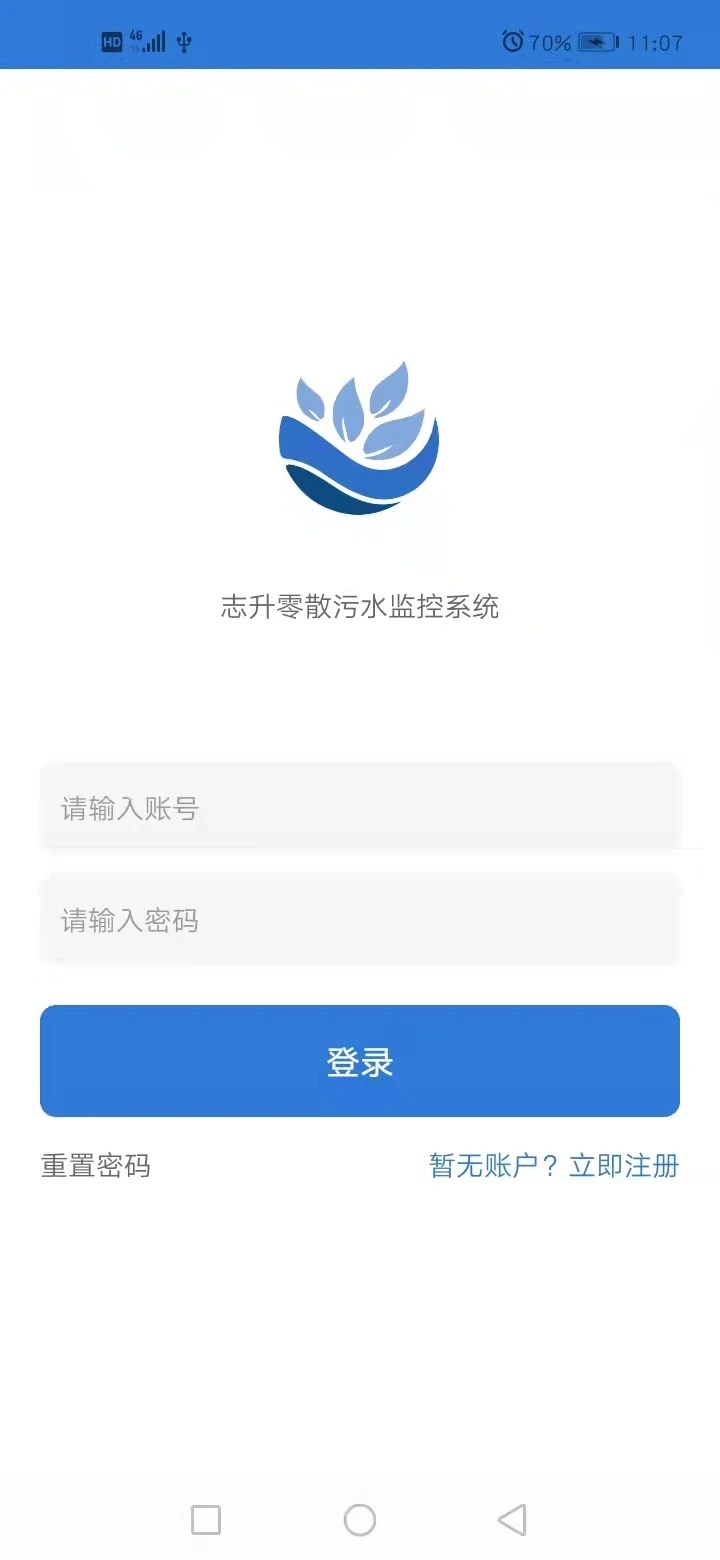Tap the clock showing 11:07
Image resolution: width=720 pixels, height=1560 pixels.
[653, 42]
